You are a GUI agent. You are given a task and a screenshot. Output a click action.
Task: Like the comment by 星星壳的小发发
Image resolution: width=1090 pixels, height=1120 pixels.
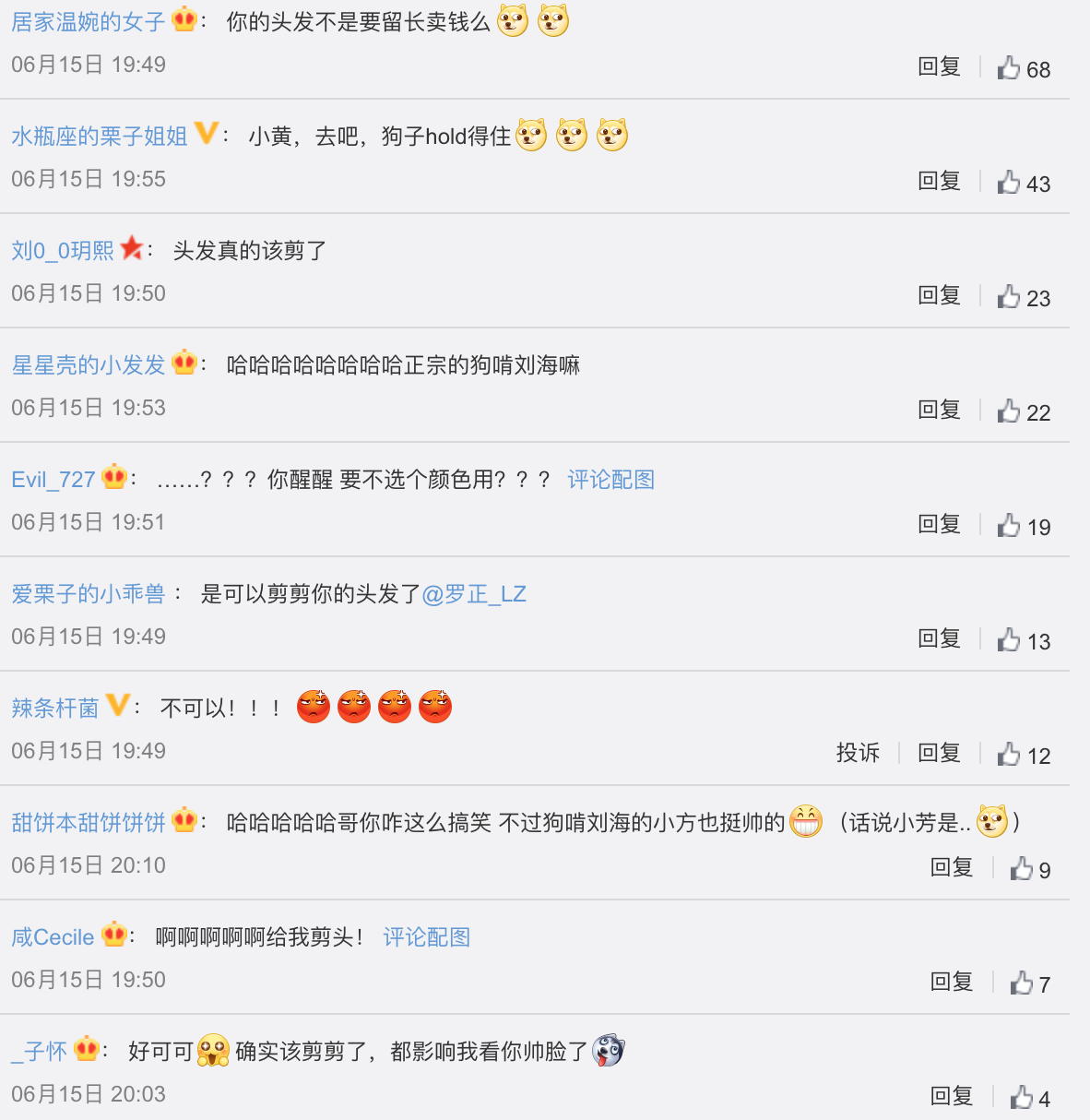tap(1010, 411)
